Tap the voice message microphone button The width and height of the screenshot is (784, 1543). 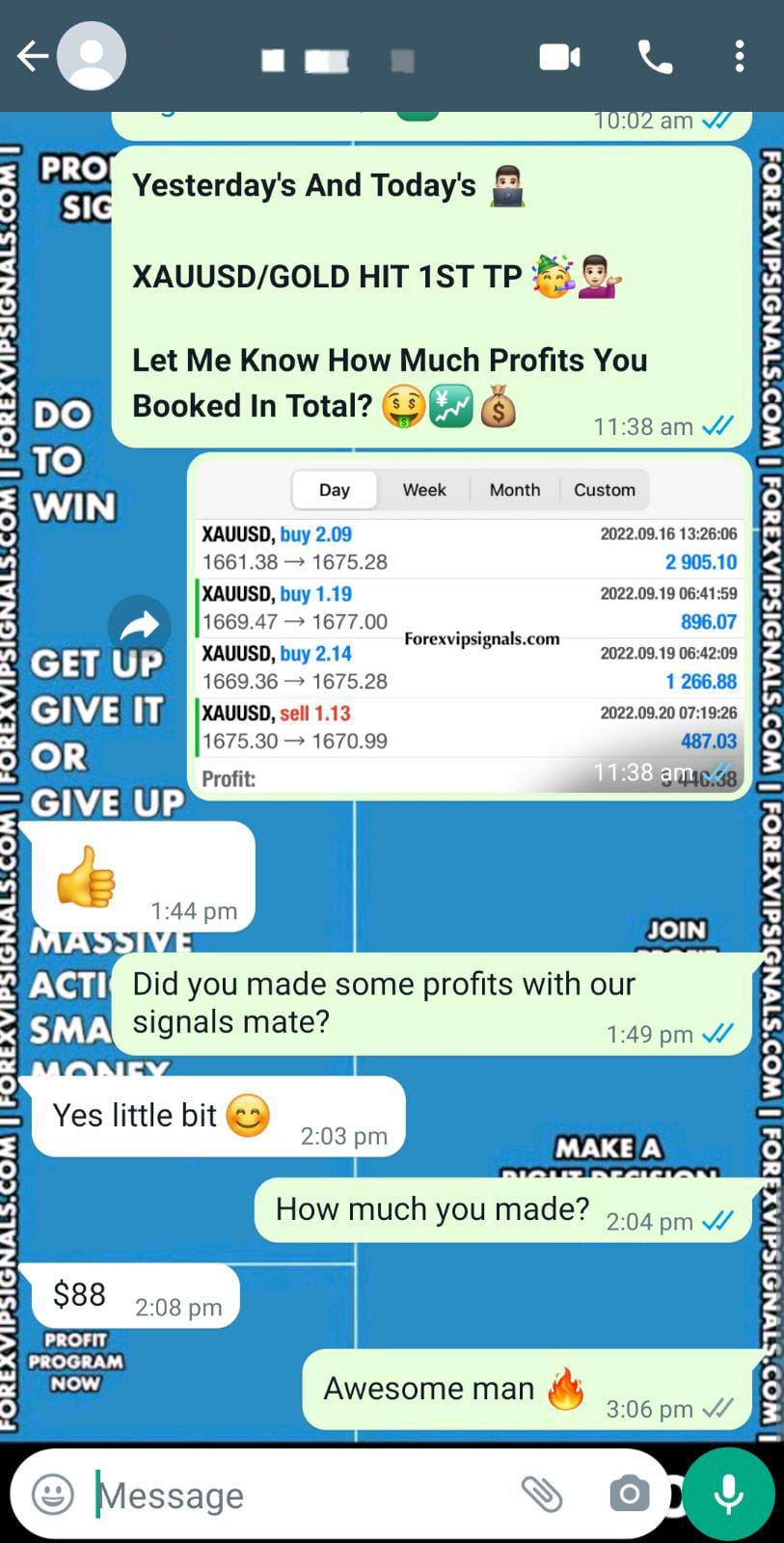click(x=729, y=1494)
